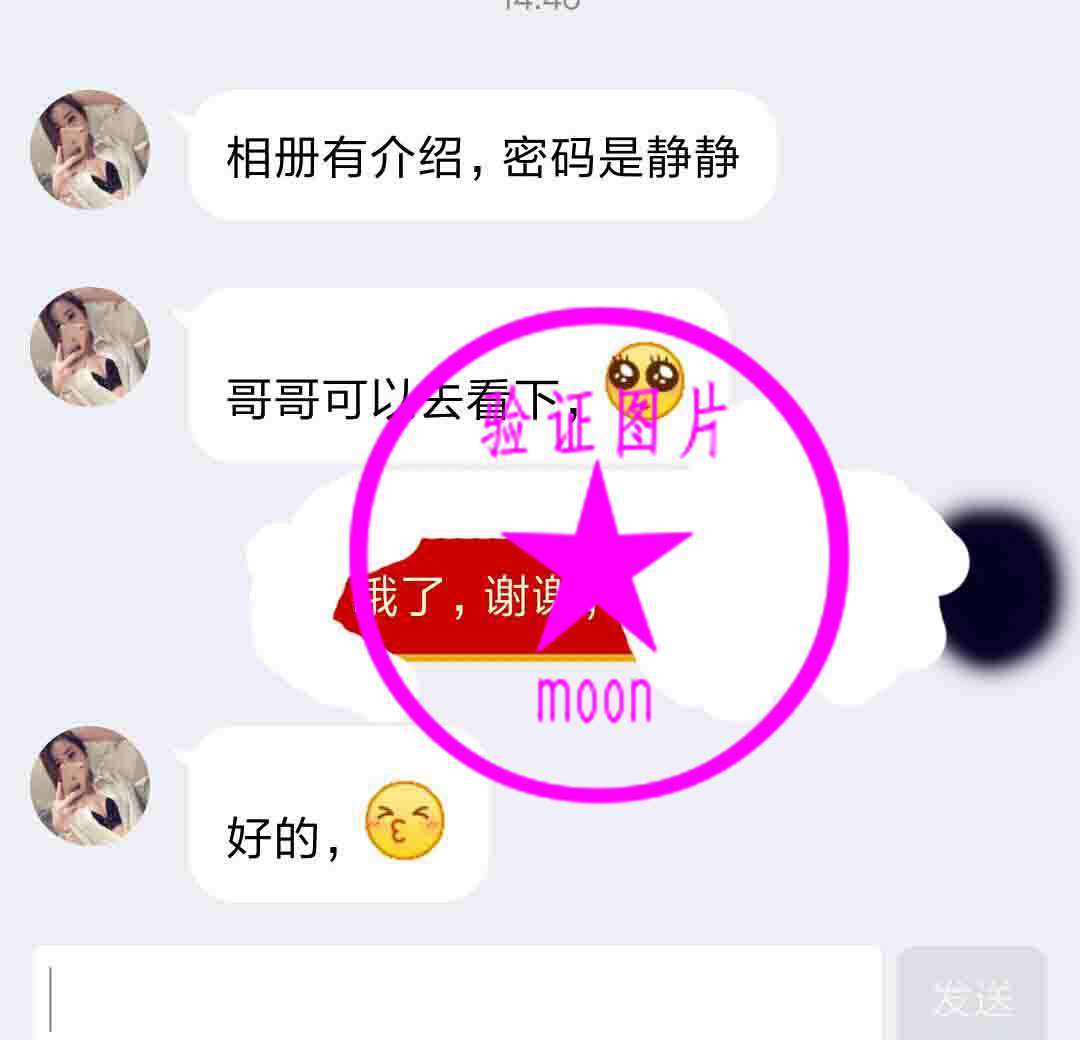Open the avatar beside the 哥哥可以去看下 message
The width and height of the screenshot is (1080, 1040).
pyautogui.click(x=90, y=347)
